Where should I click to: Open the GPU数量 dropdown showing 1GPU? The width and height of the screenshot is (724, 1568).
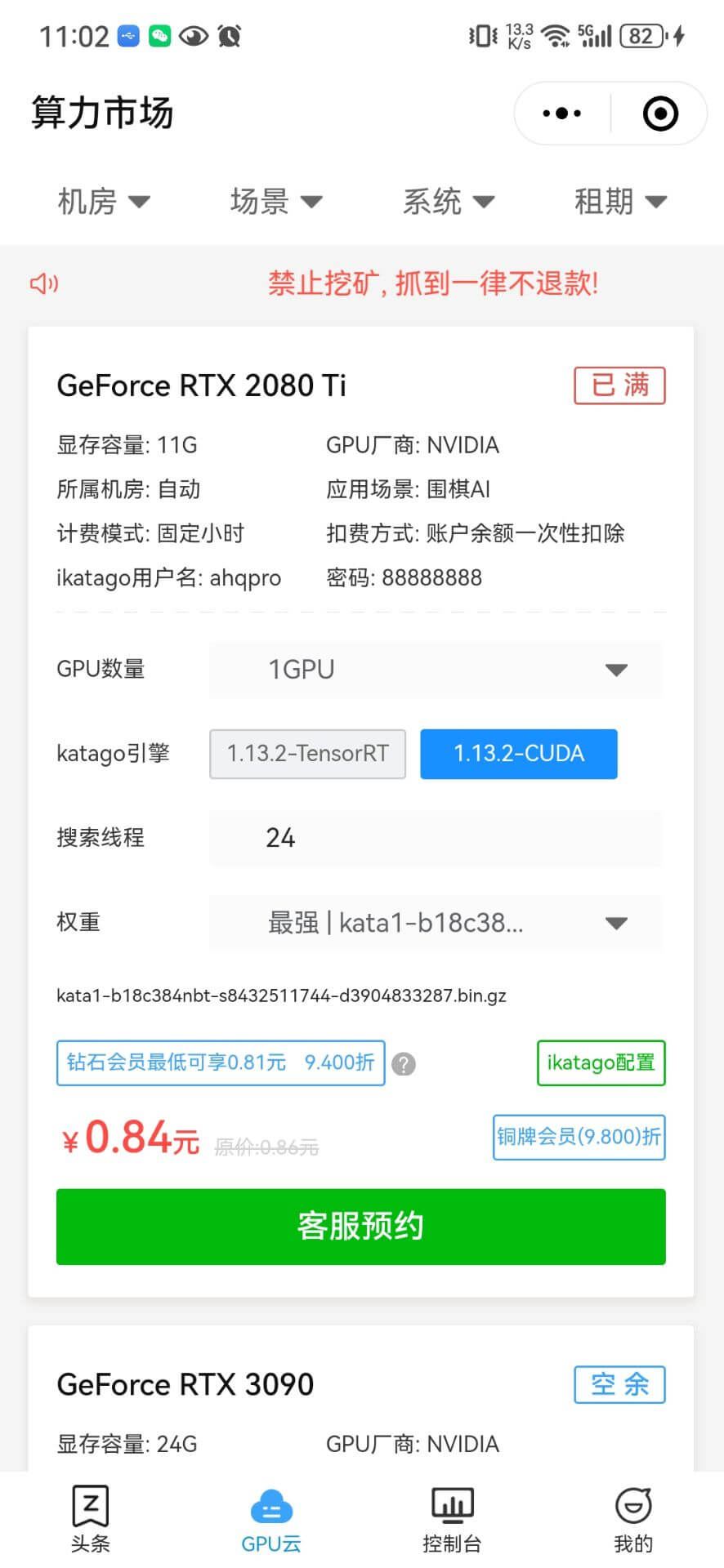pyautogui.click(x=436, y=670)
